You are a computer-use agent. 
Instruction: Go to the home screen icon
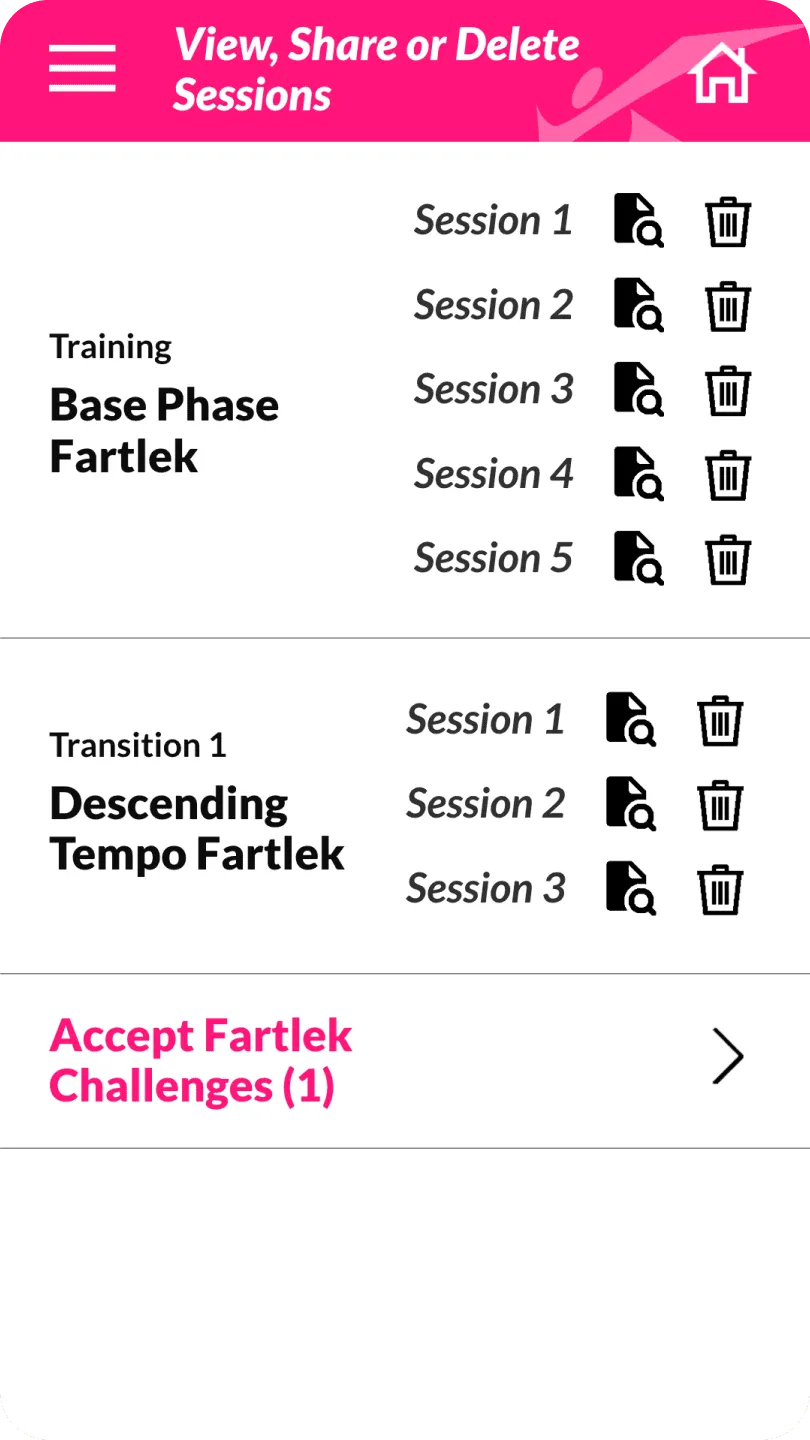[x=721, y=74]
